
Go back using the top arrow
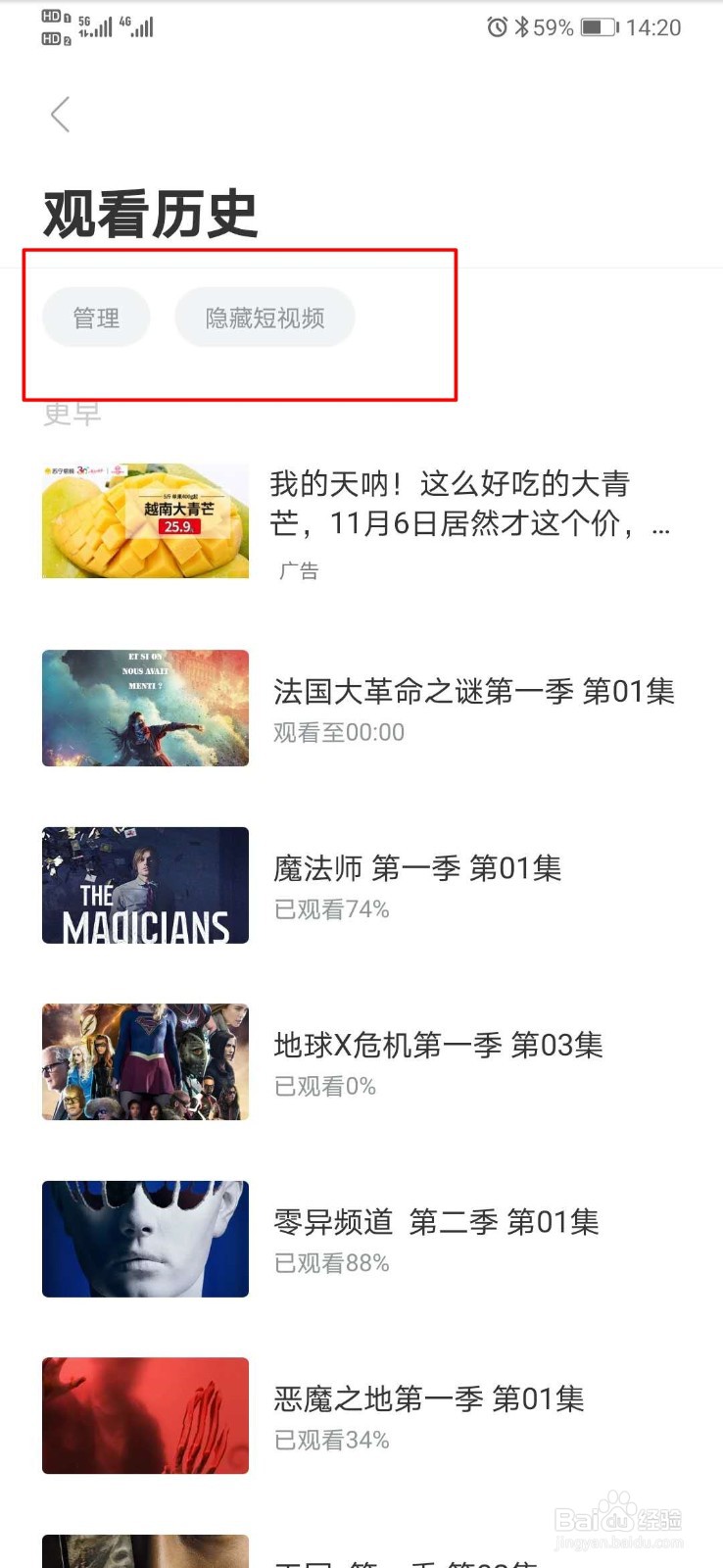[61, 115]
